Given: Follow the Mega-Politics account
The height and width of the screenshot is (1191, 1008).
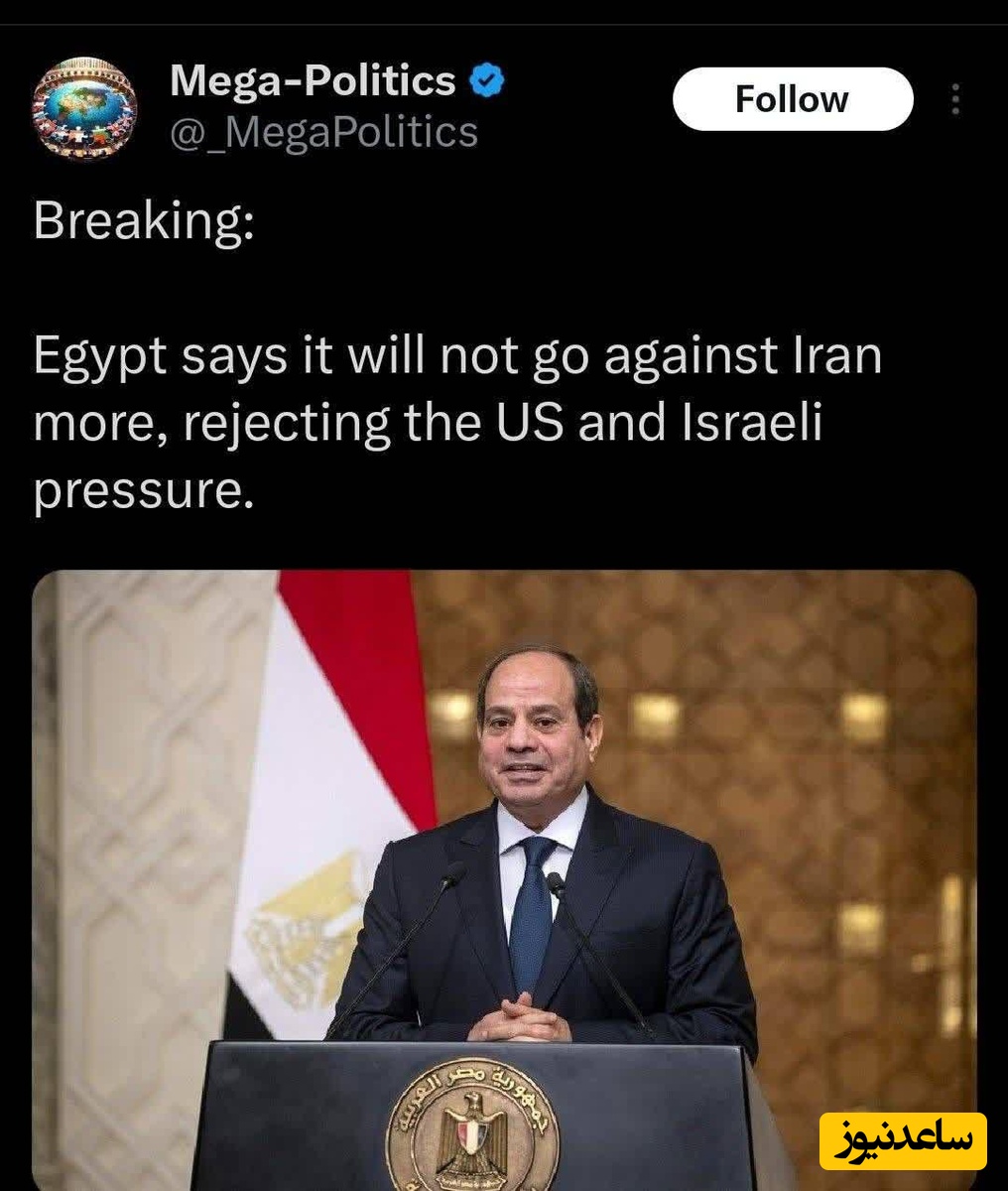Looking at the screenshot, I should 792,99.
